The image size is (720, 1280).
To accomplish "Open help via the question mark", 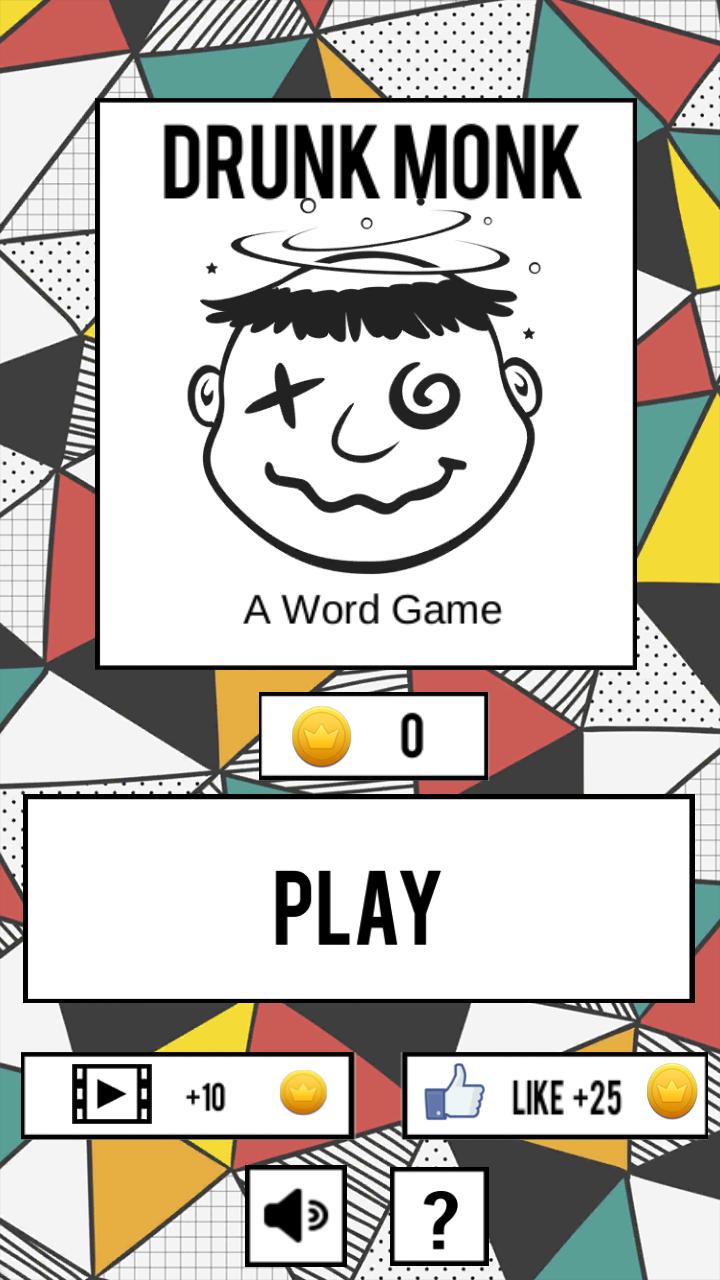I will (x=439, y=1215).
